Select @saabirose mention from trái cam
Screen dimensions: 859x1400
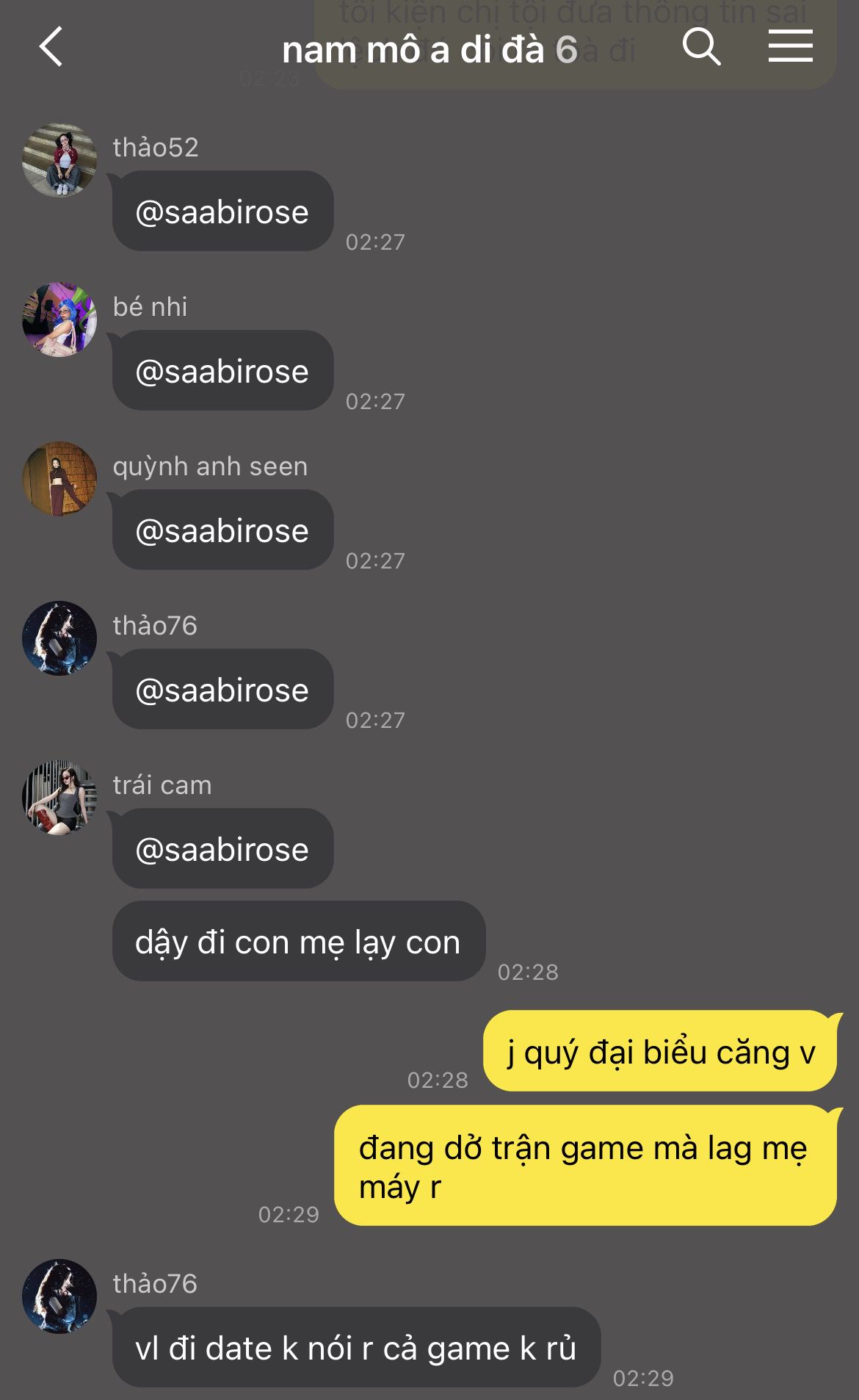point(222,850)
